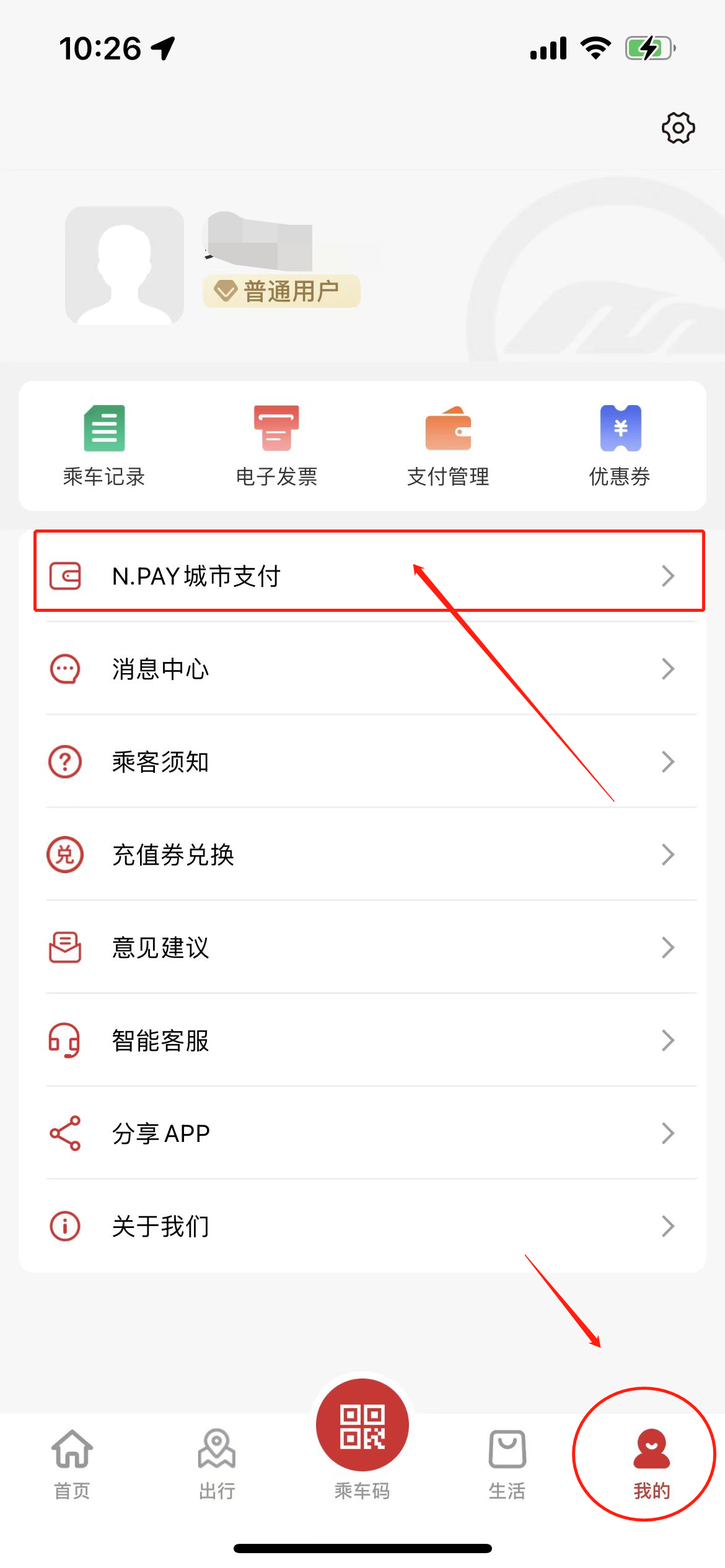Tap the profile avatar picture
This screenshot has height=1568, width=725.
click(125, 266)
